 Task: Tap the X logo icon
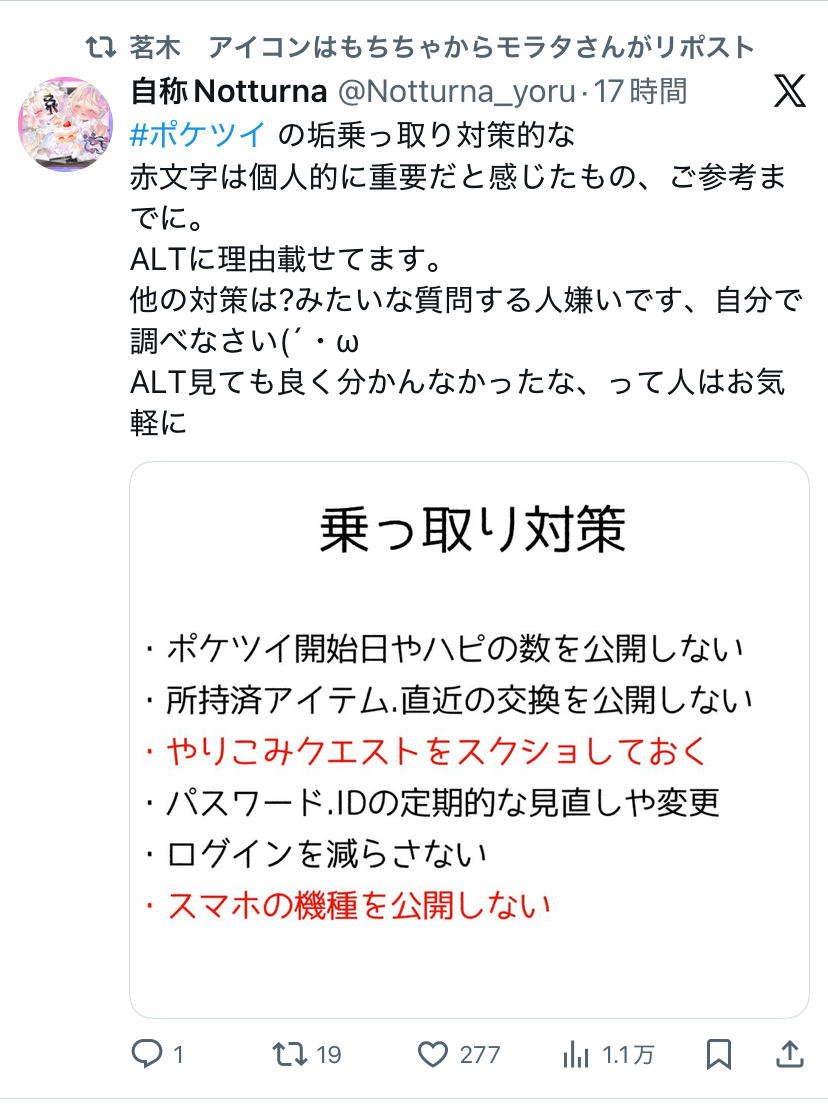(790, 92)
